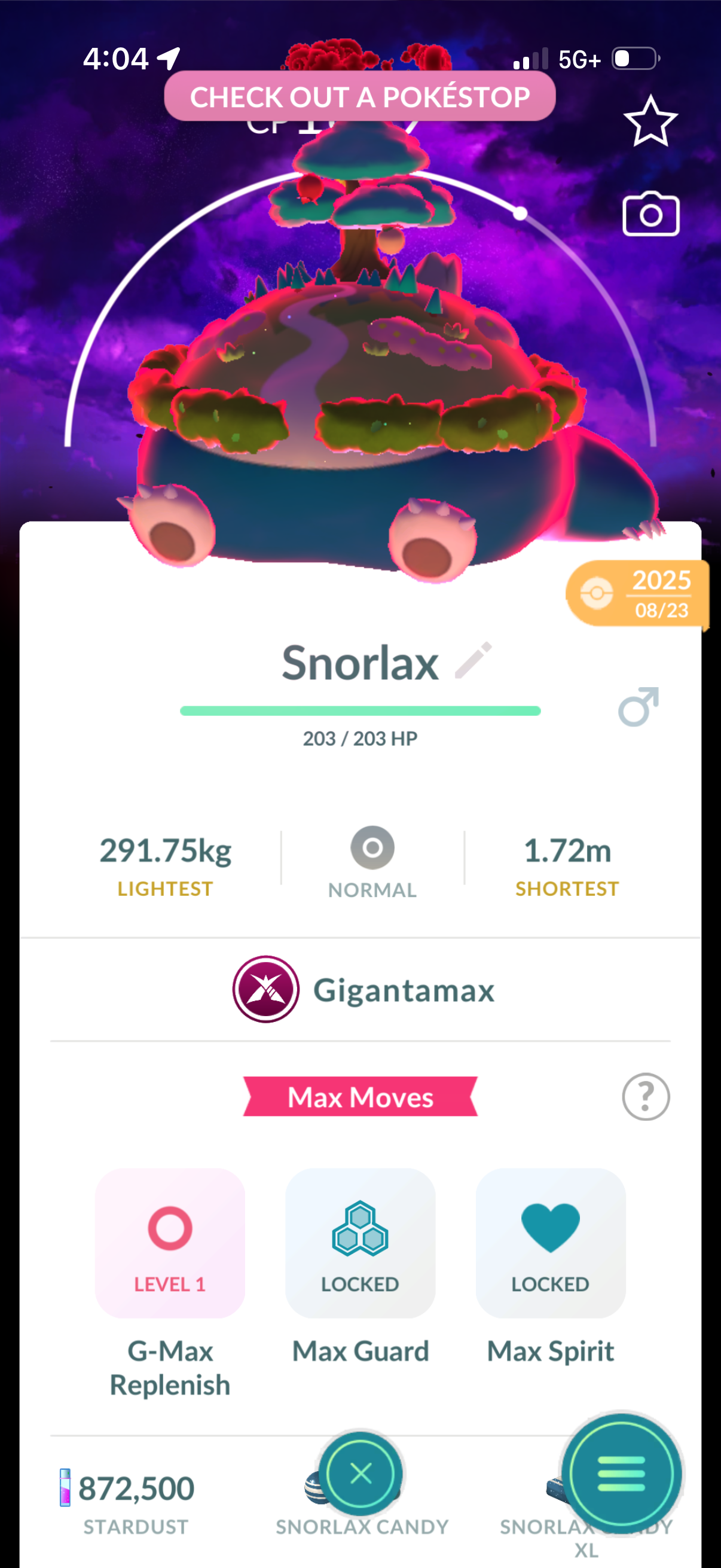Select the locked Max Guard move
721x1568 pixels.
click(x=359, y=1243)
